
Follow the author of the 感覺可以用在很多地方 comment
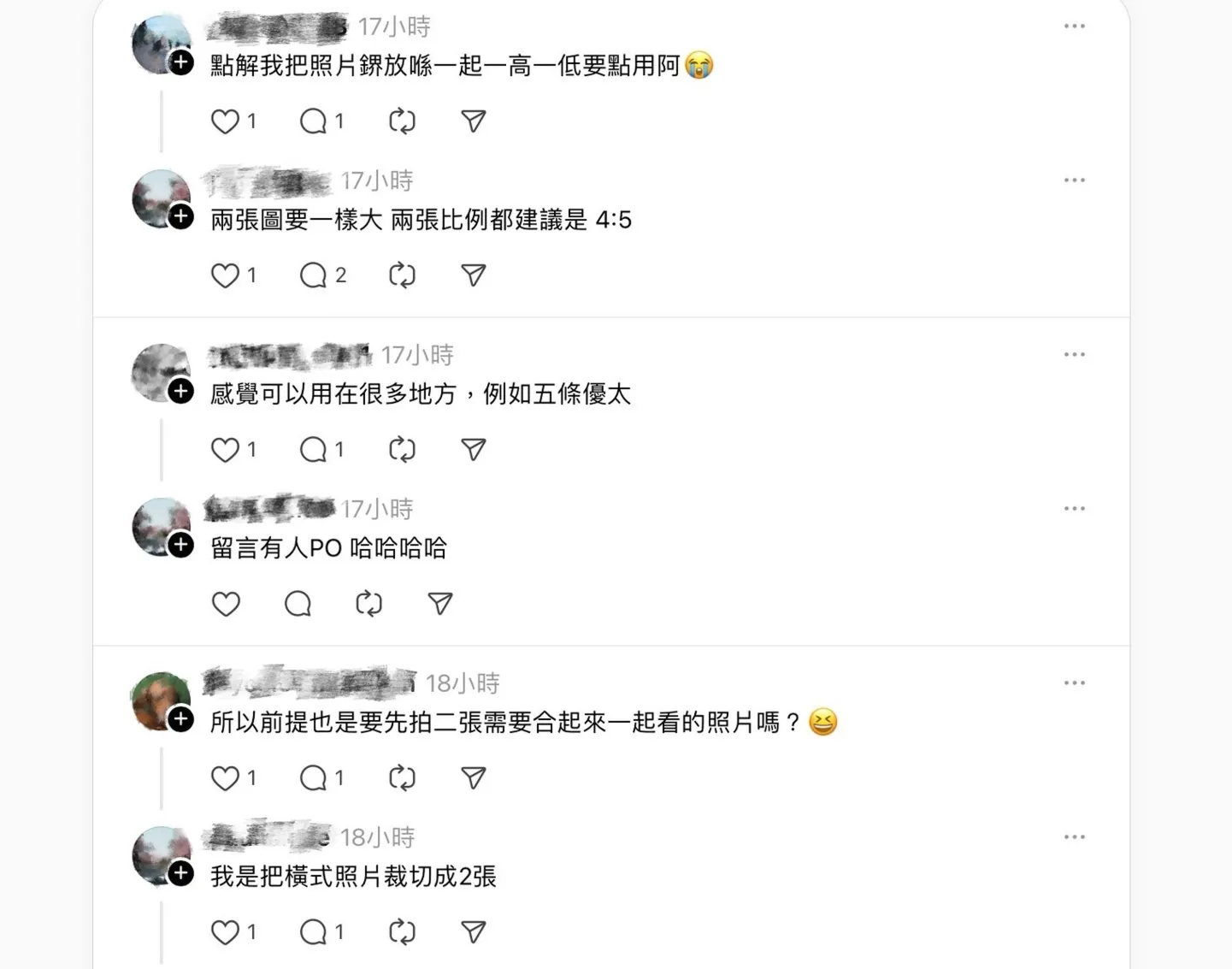tap(180, 392)
